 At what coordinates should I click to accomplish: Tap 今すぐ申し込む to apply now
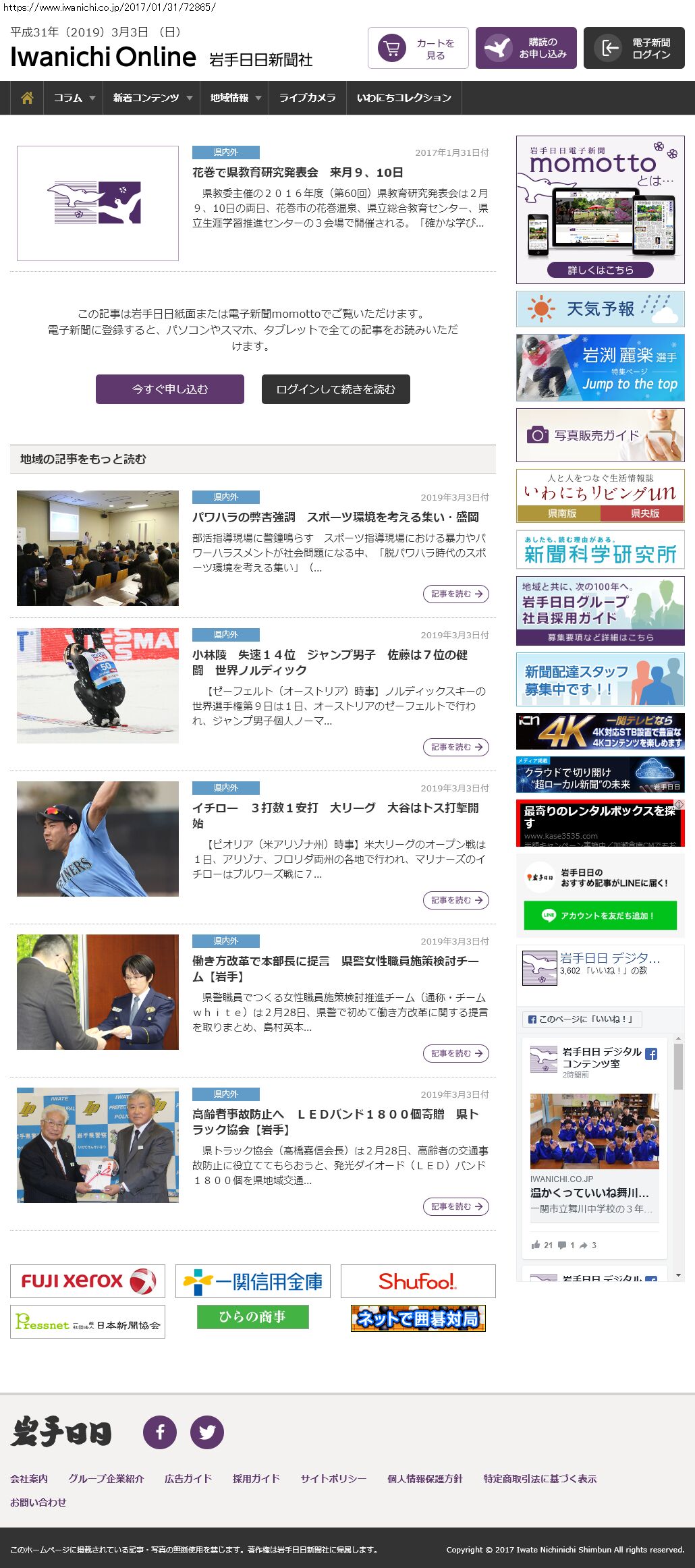(x=170, y=389)
